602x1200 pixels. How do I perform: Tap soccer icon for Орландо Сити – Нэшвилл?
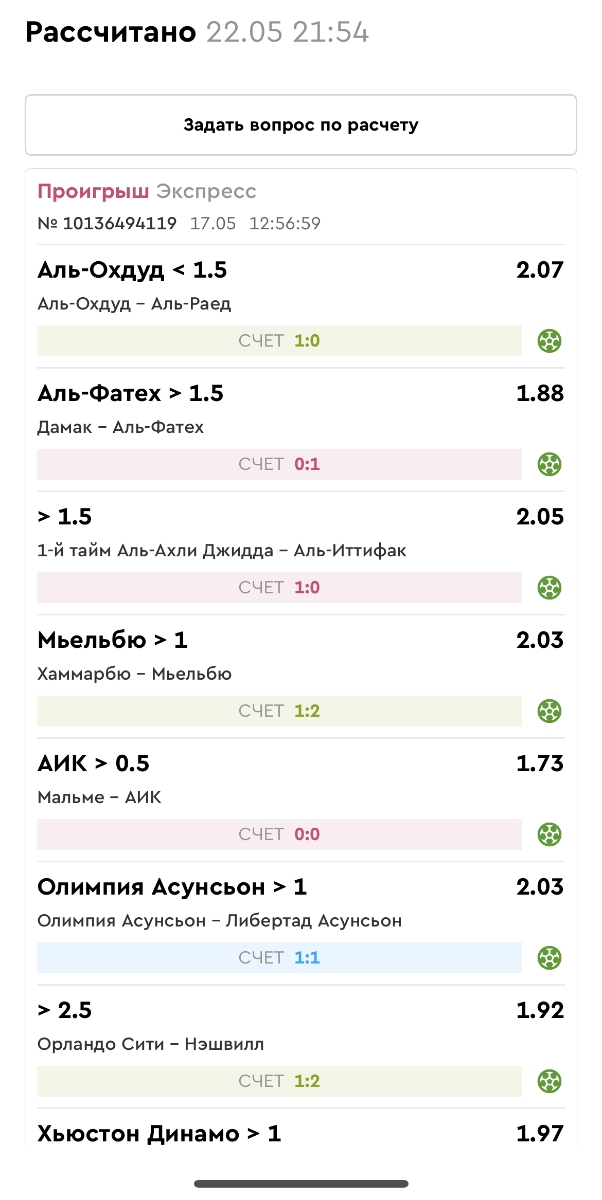click(x=549, y=1081)
